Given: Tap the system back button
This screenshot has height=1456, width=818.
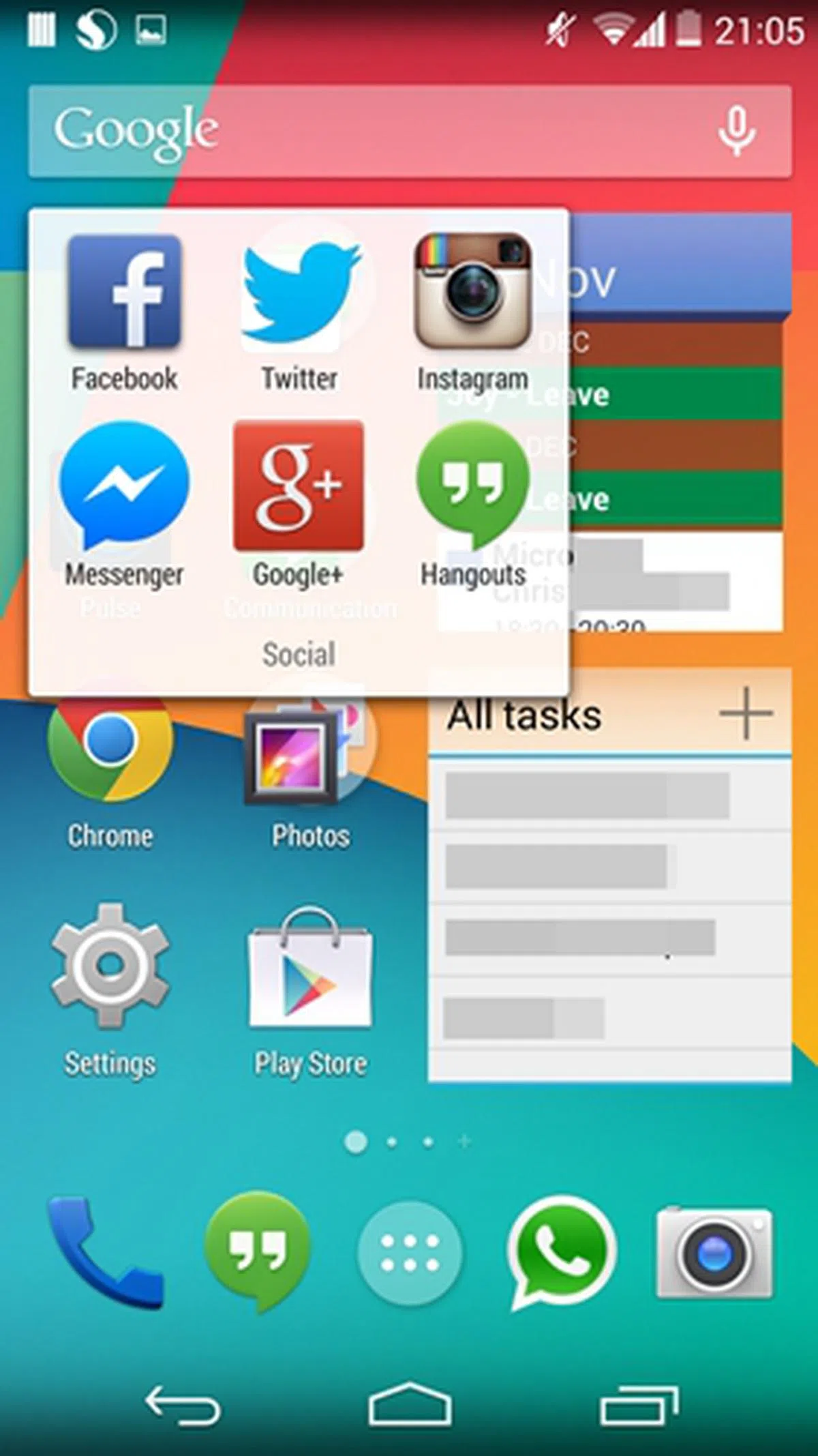Looking at the screenshot, I should tap(183, 1405).
